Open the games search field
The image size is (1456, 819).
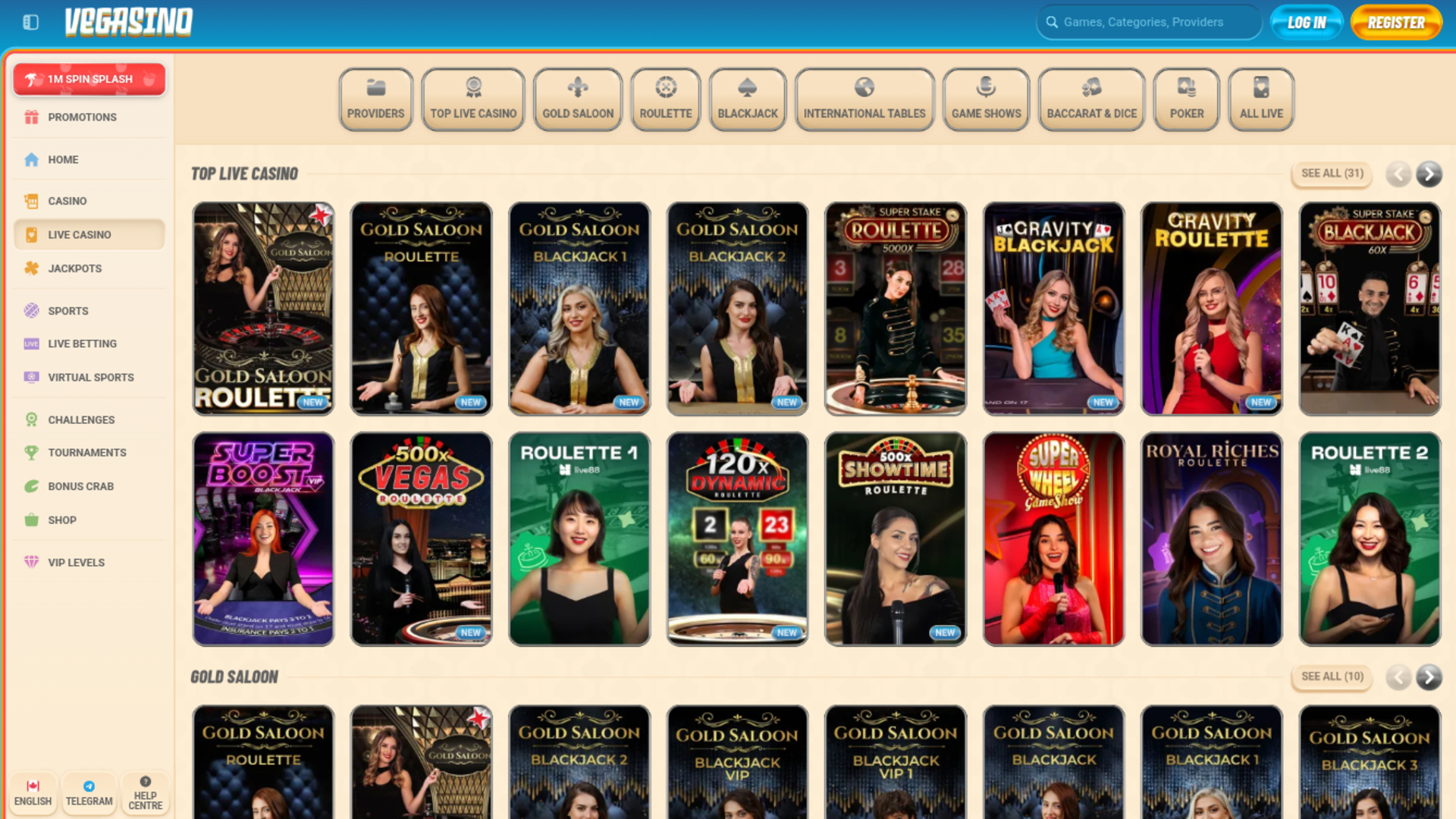tap(1148, 22)
